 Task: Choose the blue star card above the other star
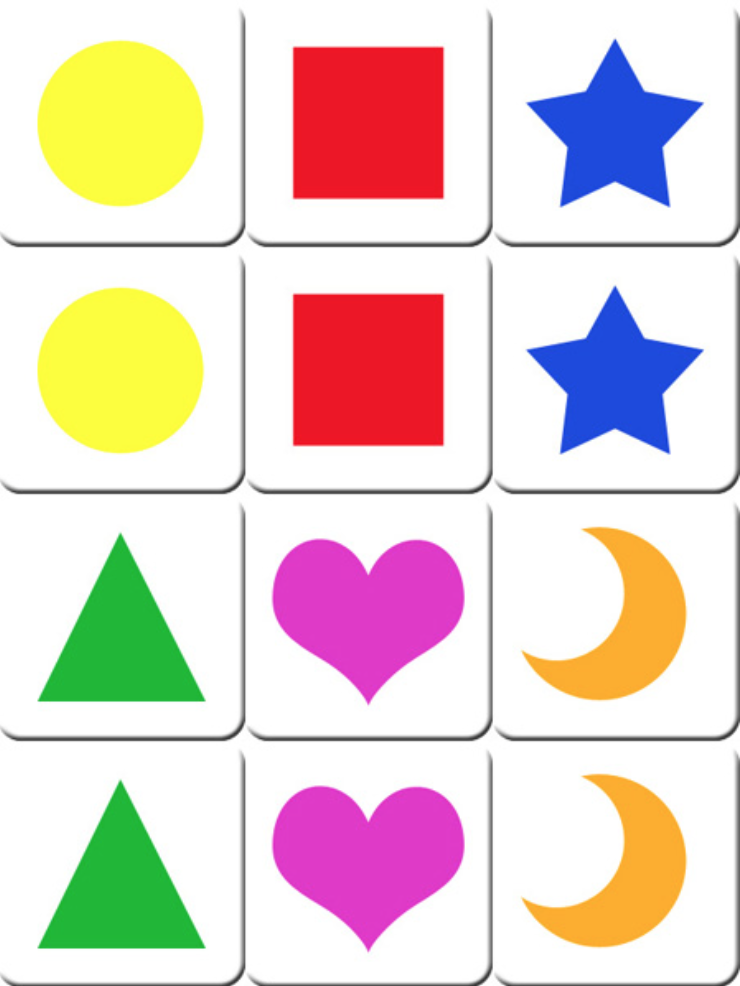(x=614, y=125)
